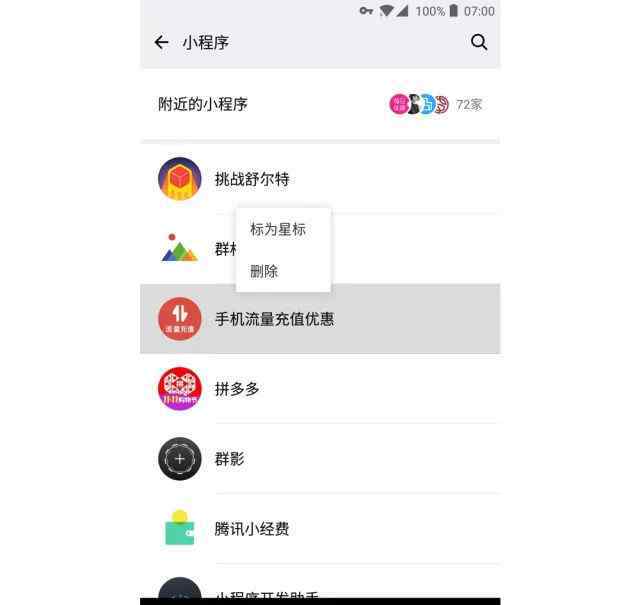Image resolution: width=640 pixels, height=605 pixels.
Task: Open the 挑战舒尔特 mini program
Action: 320,179
